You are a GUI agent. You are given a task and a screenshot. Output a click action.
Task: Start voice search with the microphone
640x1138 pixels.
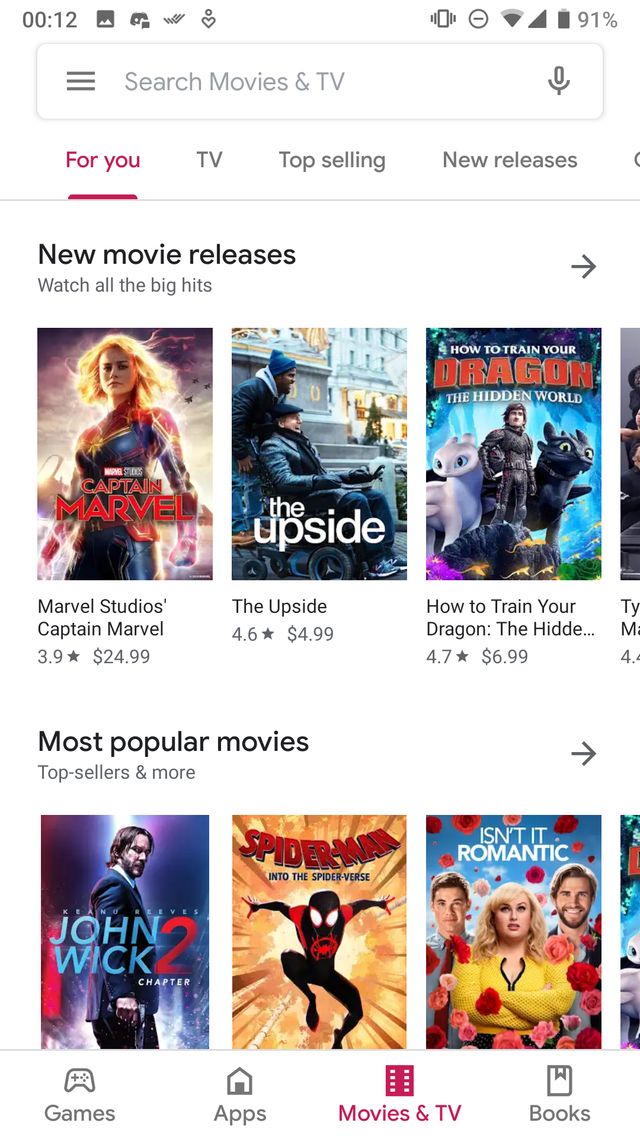(x=559, y=82)
